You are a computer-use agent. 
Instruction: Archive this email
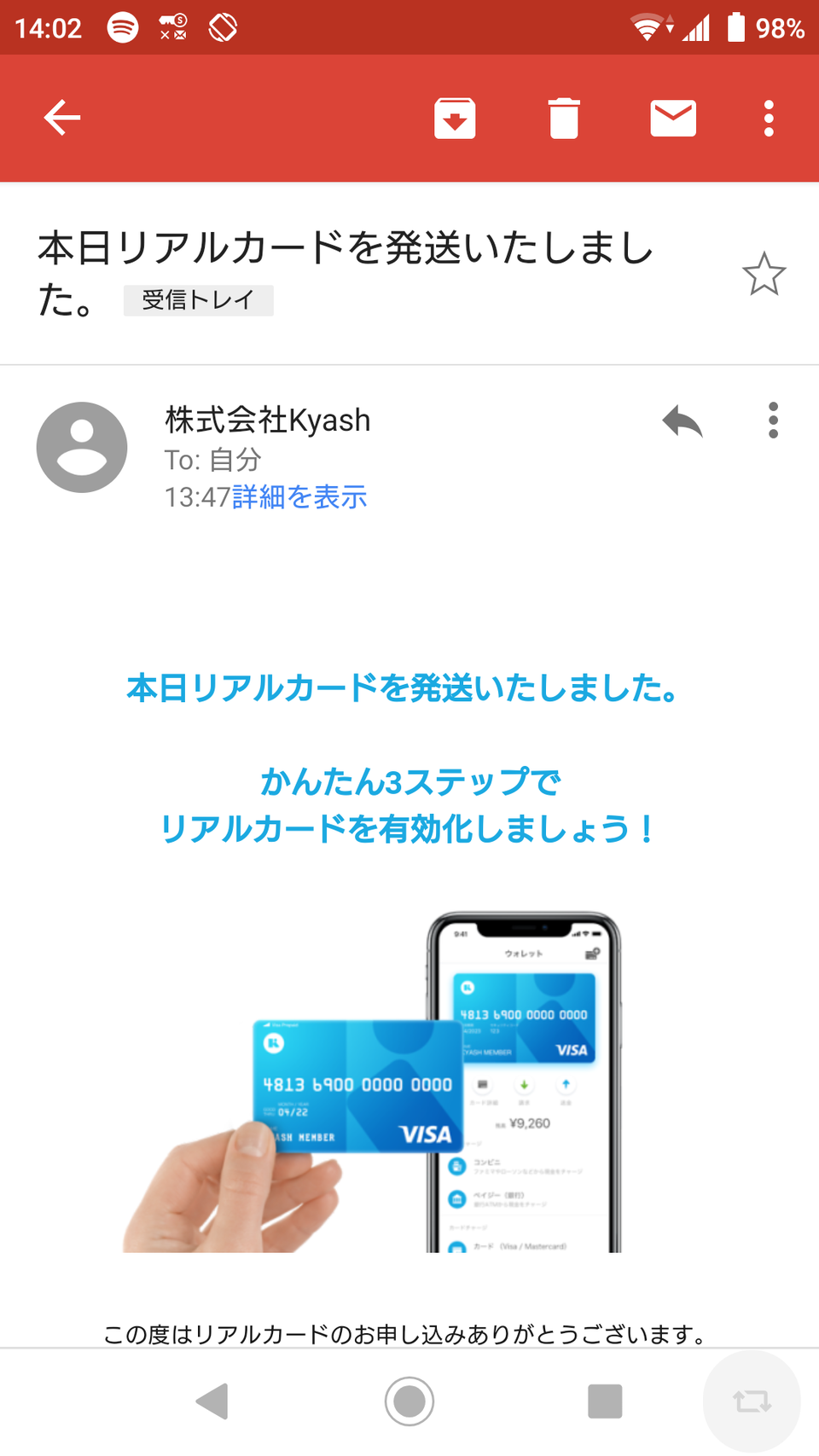(455, 118)
